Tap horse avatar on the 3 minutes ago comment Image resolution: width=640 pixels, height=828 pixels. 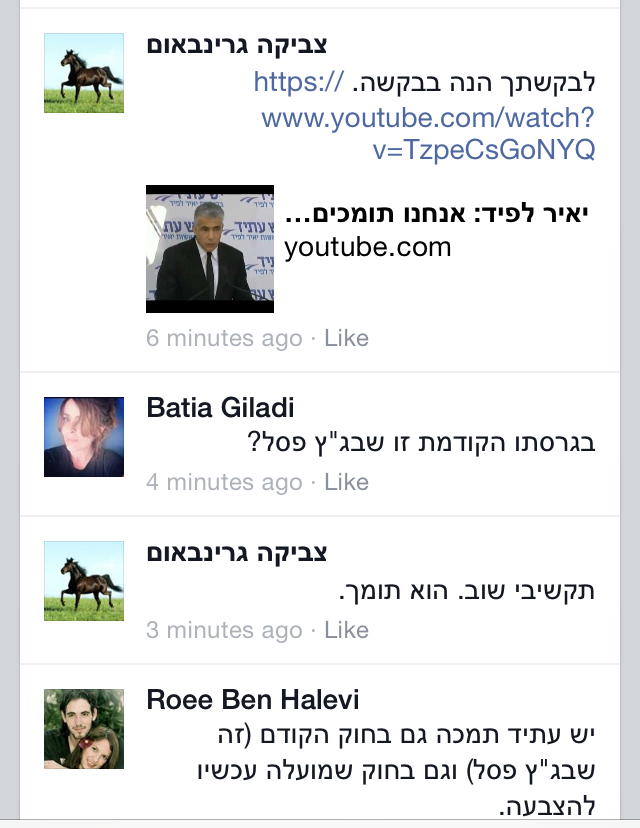coord(84,581)
